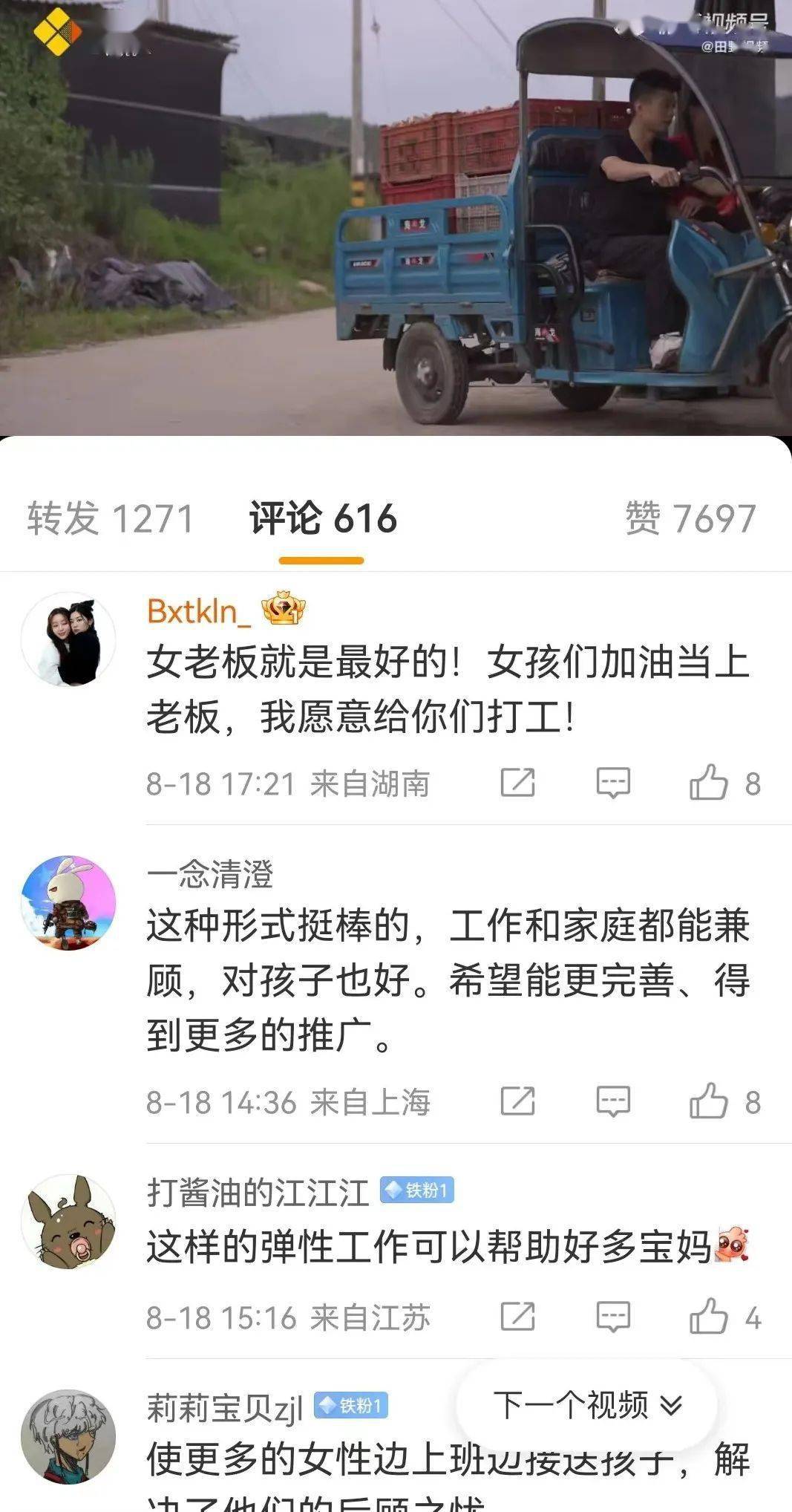This screenshot has width=792, height=1512.
Task: Repost 打酱油的江江江's comment
Action: [517, 1316]
